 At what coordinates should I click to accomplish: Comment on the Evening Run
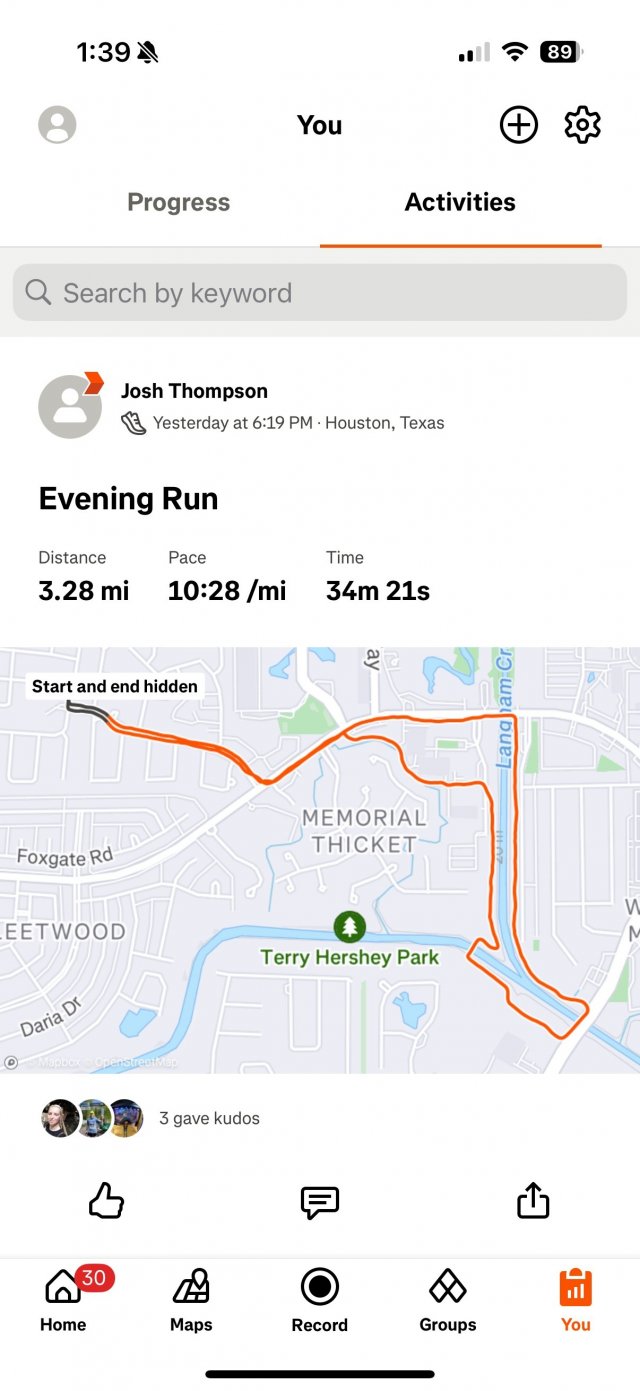click(x=320, y=1201)
